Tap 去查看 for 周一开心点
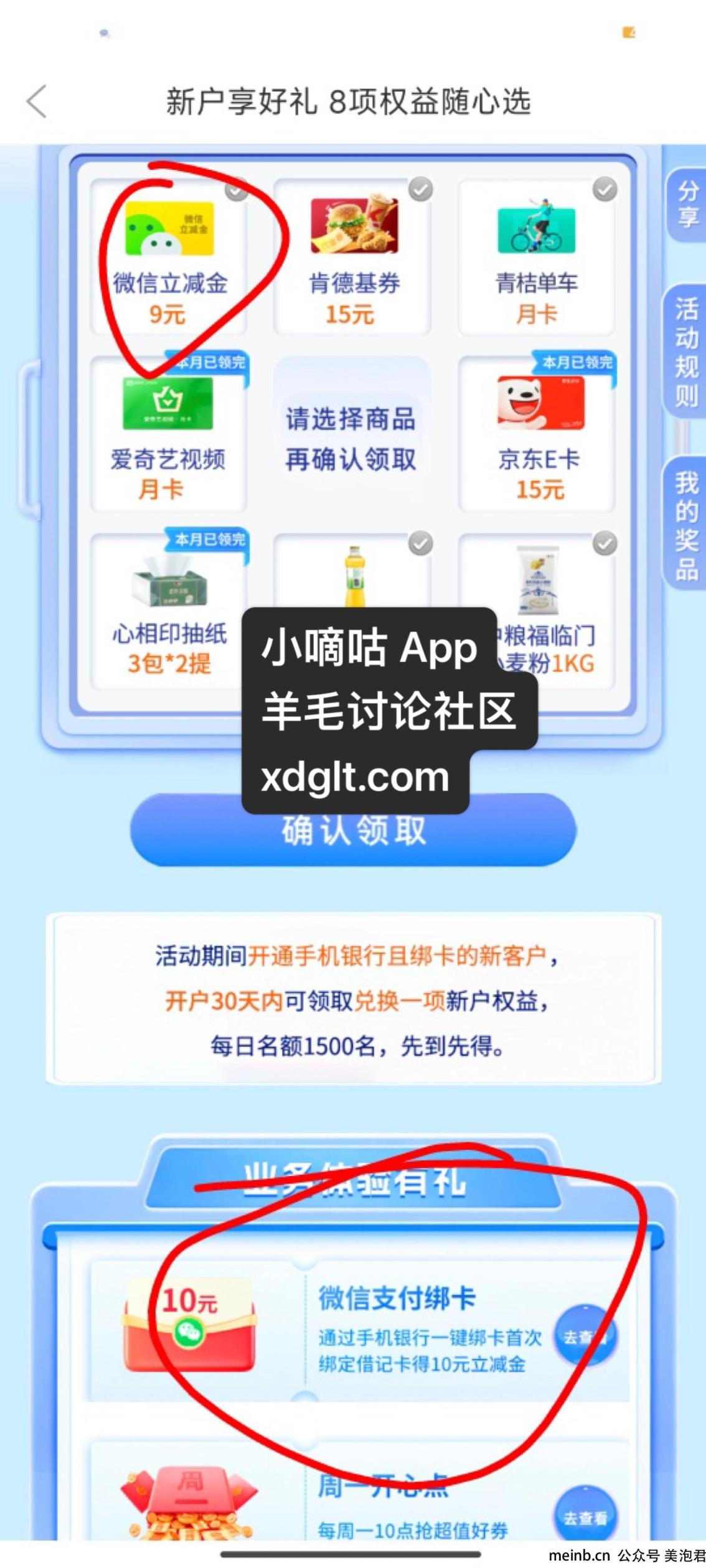The image size is (706, 1568). pos(585,1518)
